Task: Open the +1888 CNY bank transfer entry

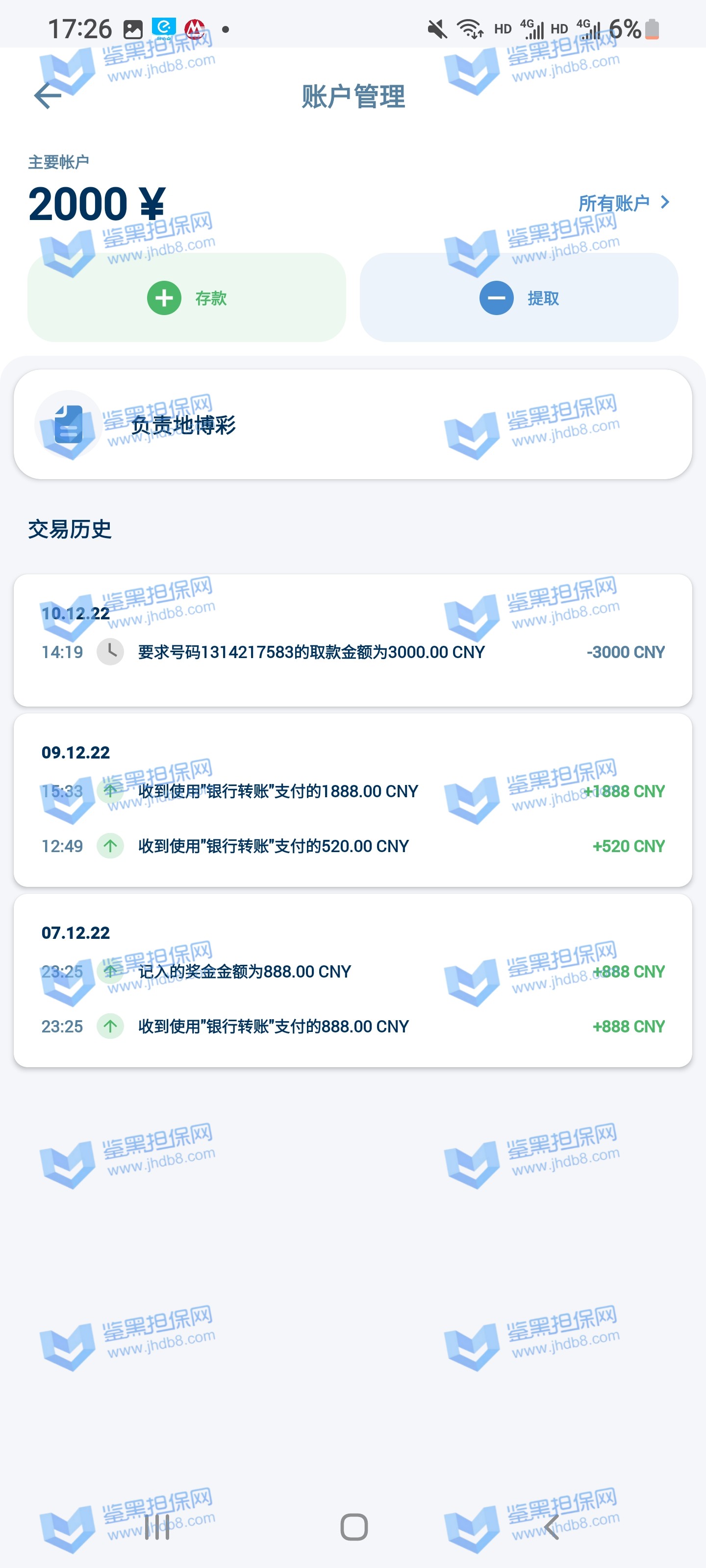Action: point(353,791)
